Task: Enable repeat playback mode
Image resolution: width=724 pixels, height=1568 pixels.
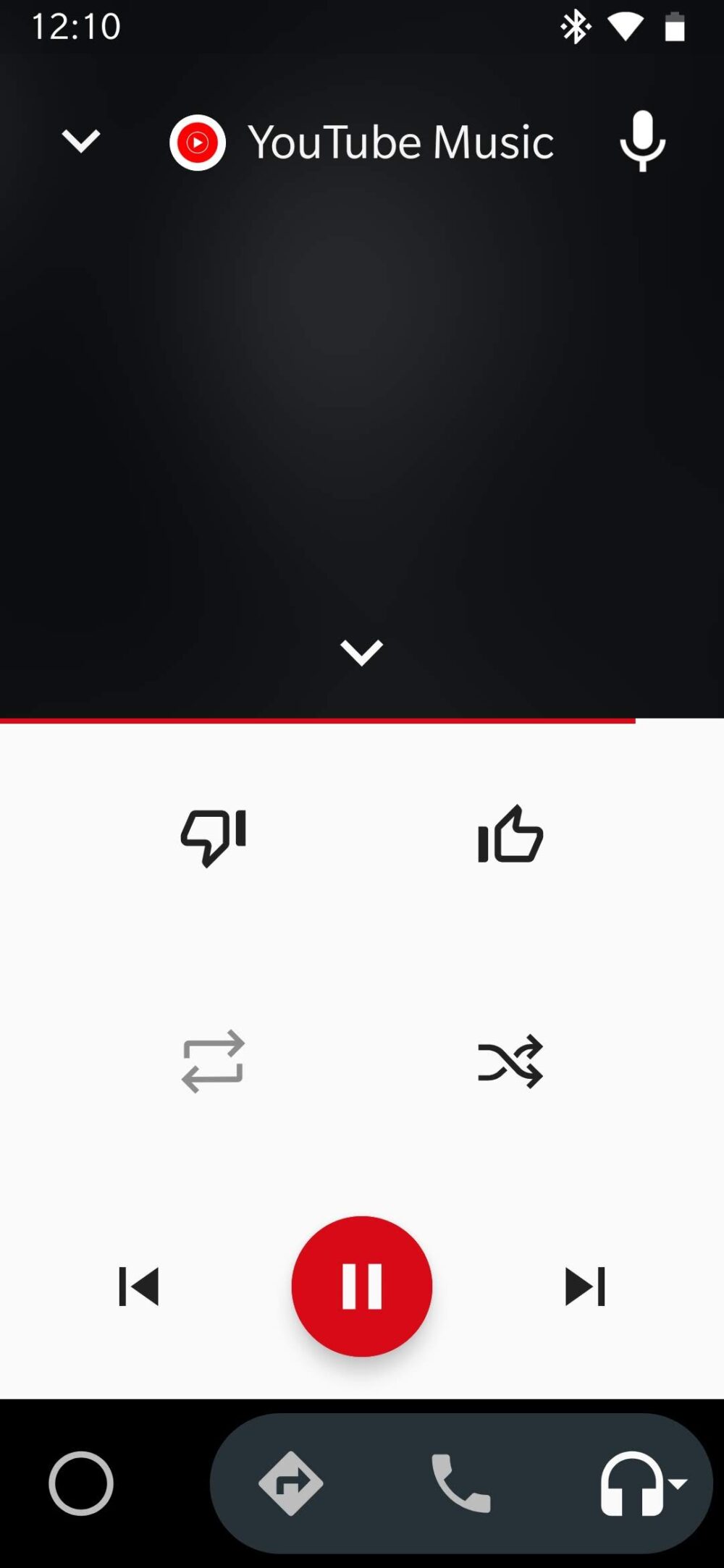Action: tap(214, 1061)
